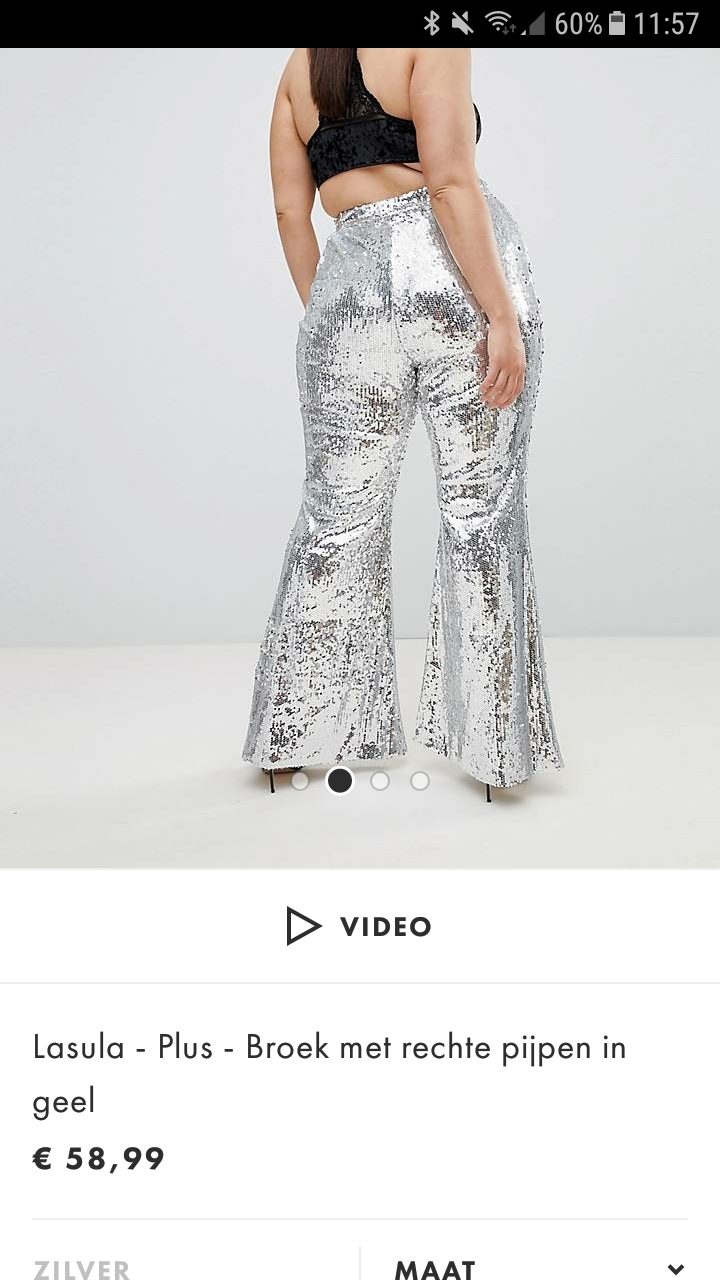
Task: Jump to the fourth image page dot
Action: (420, 781)
